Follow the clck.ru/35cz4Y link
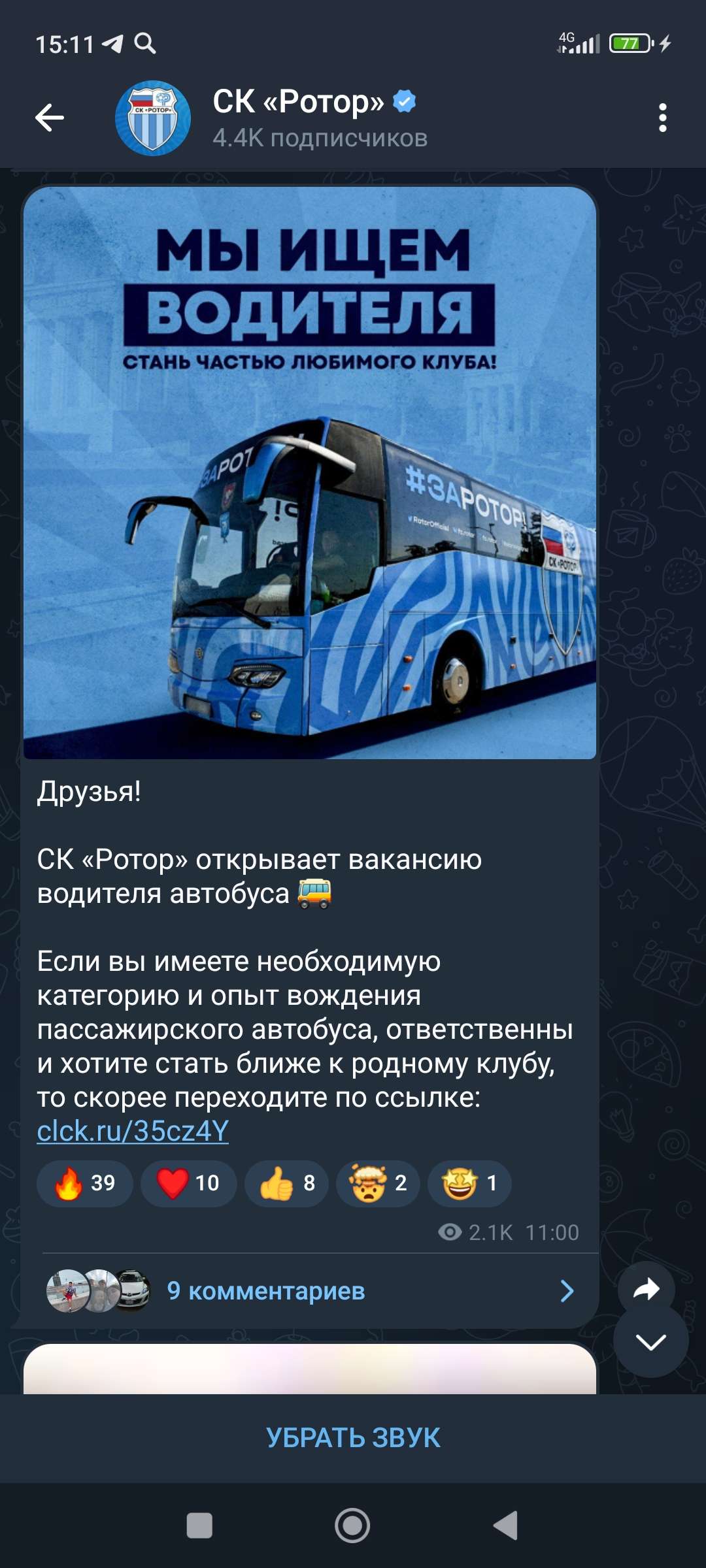706x1568 pixels. 133,1131
